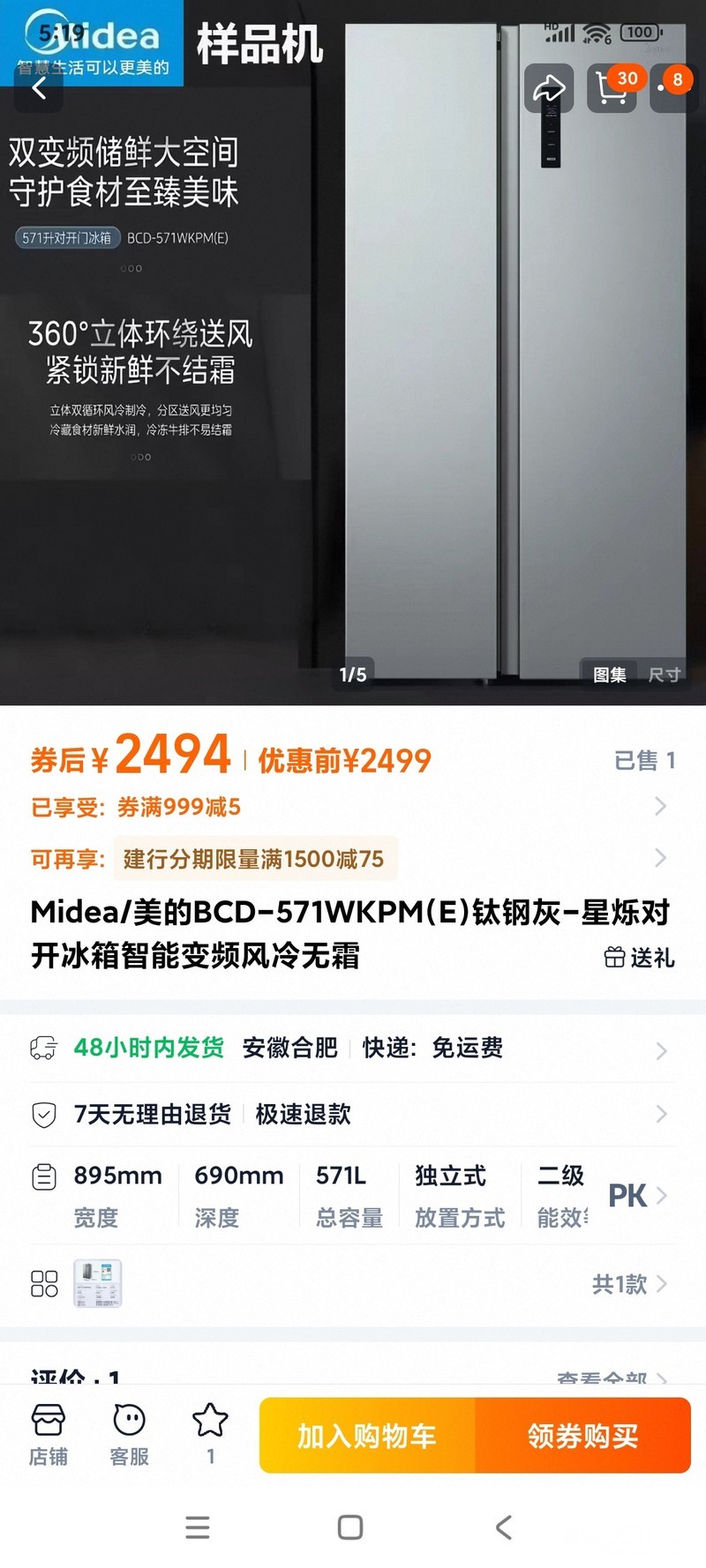706x1568 pixels.
Task: Open the shopping cart with 30 items
Action: pos(612,88)
